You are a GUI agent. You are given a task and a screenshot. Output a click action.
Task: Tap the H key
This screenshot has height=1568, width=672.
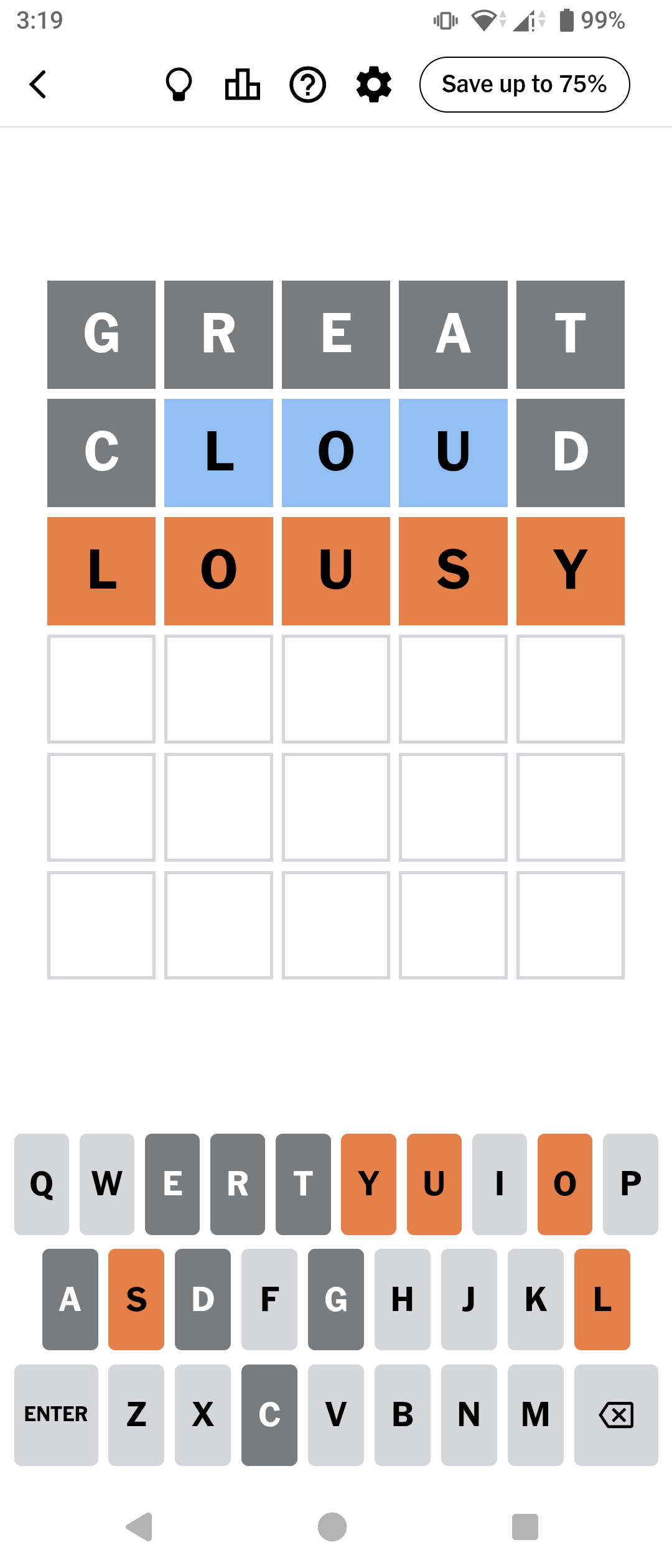pos(403,1299)
